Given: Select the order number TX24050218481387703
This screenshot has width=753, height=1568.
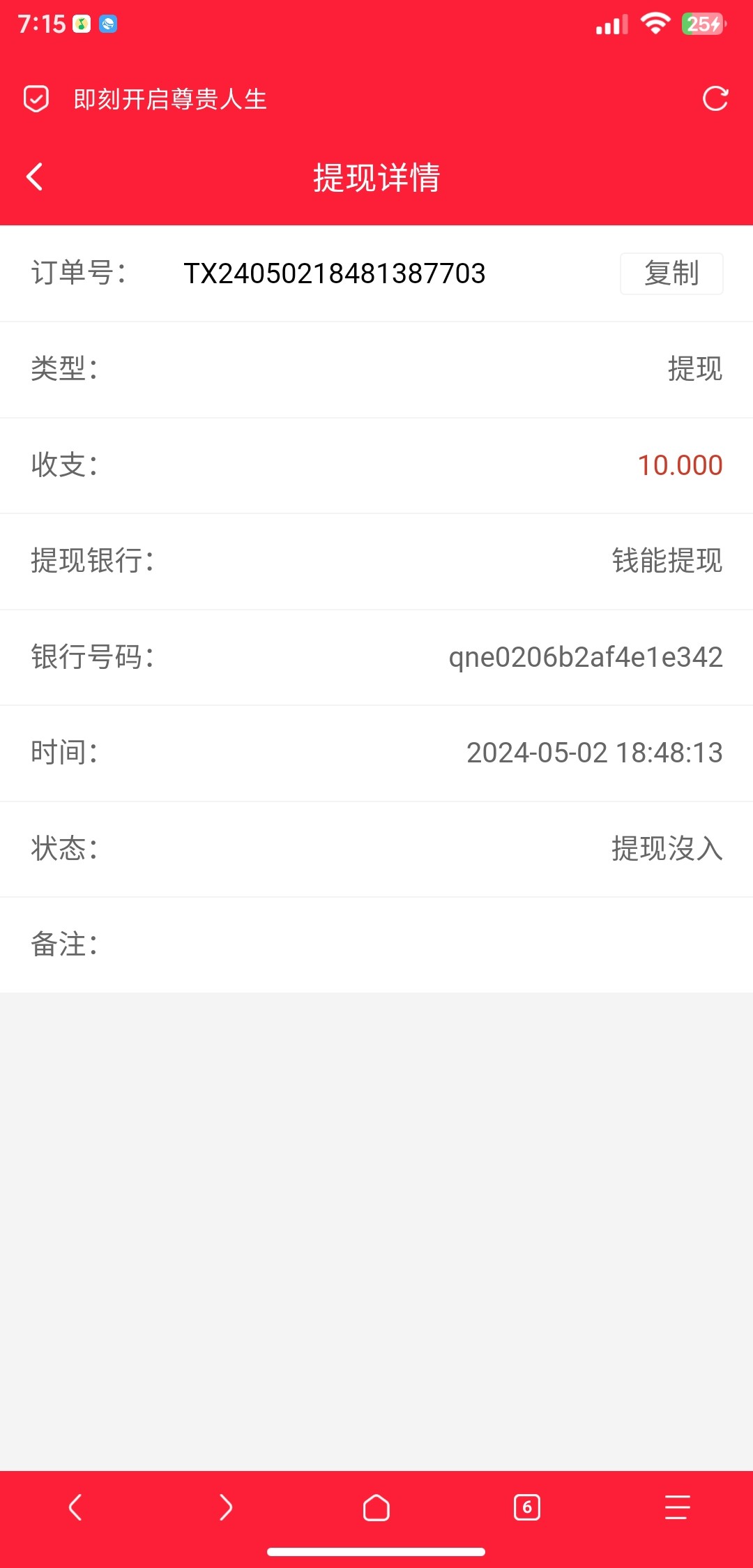Looking at the screenshot, I should [x=333, y=273].
